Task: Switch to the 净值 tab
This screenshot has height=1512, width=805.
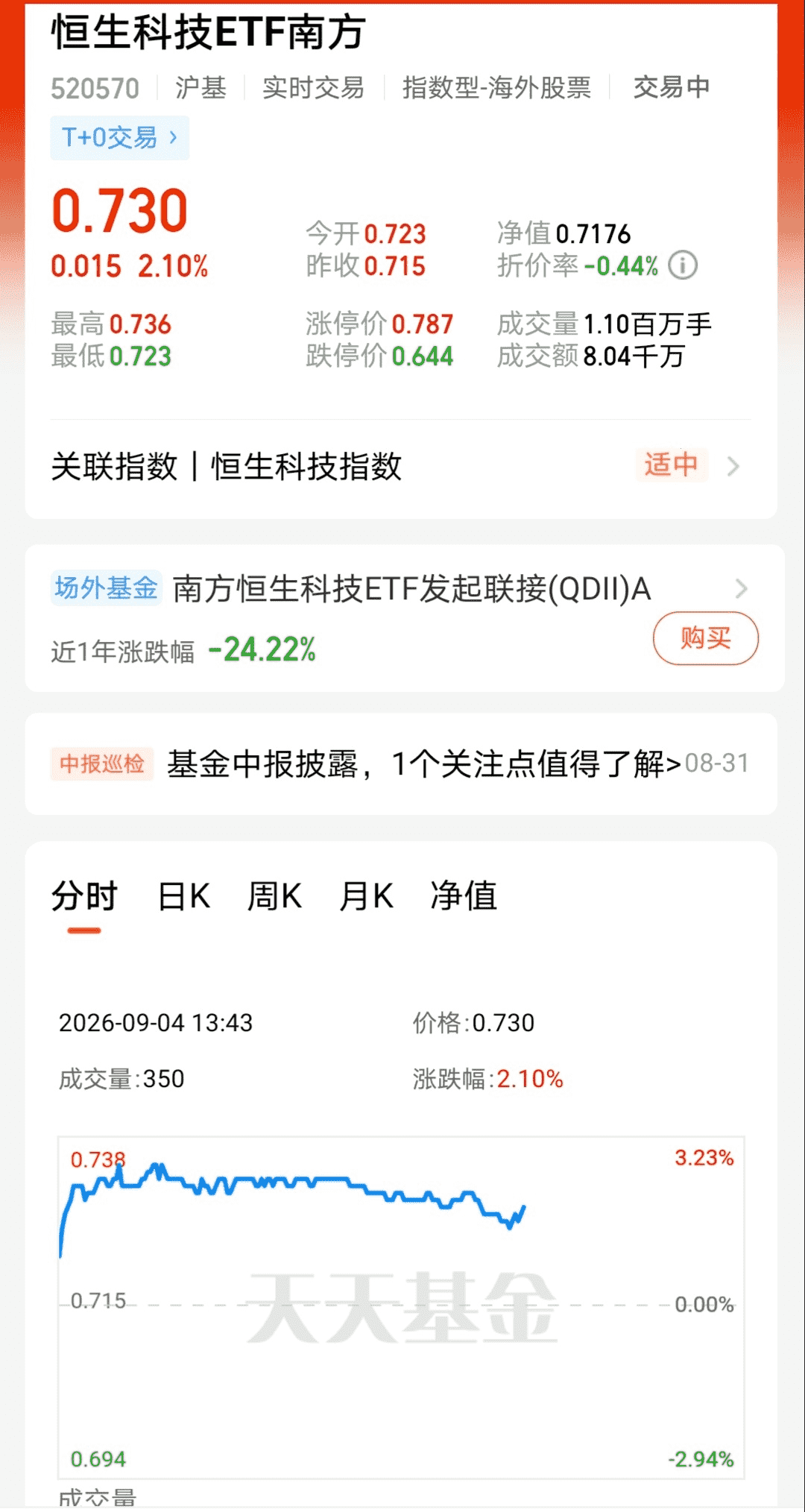Action: [x=464, y=897]
